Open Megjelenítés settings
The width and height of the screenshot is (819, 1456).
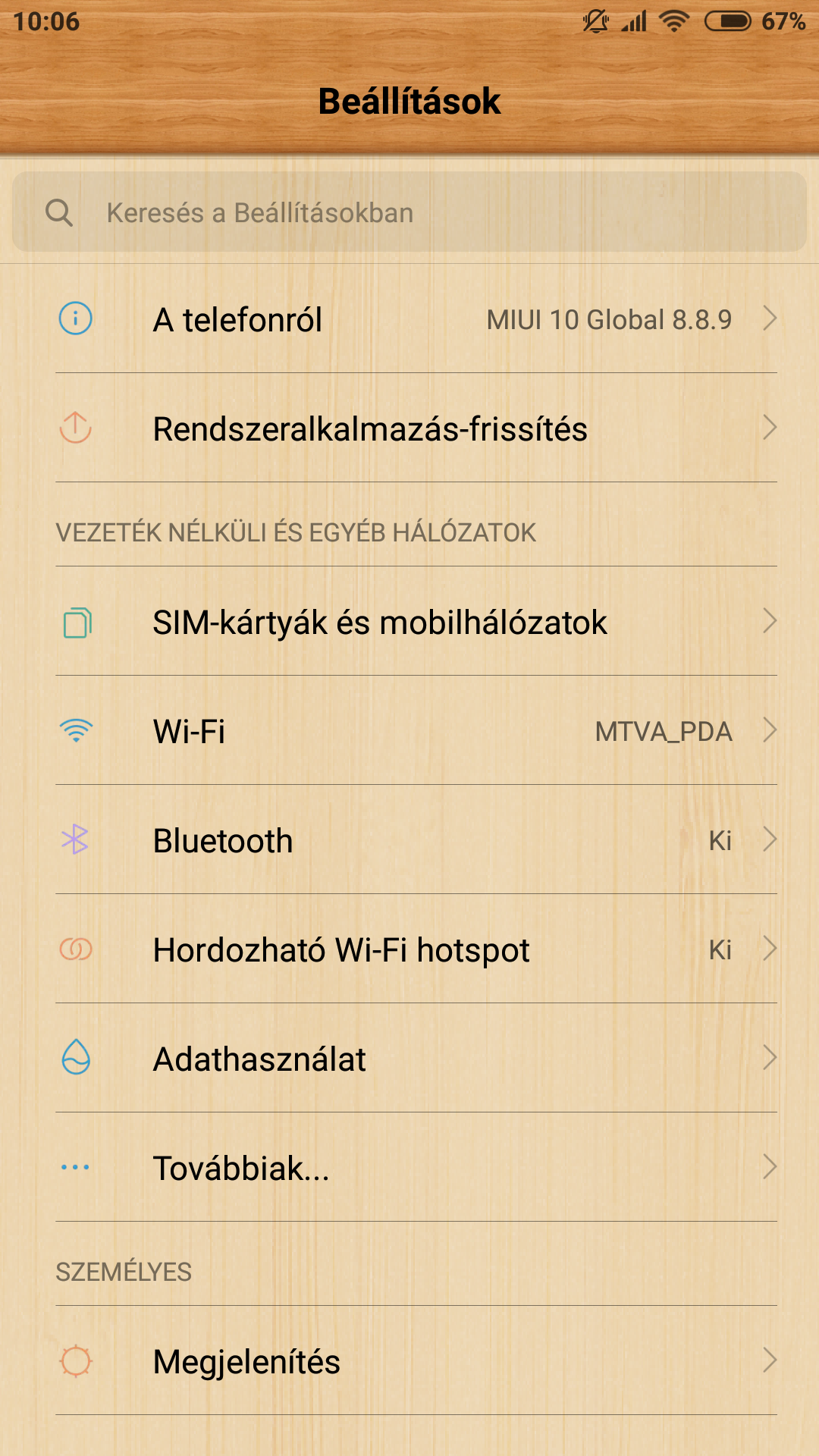[x=409, y=1360]
